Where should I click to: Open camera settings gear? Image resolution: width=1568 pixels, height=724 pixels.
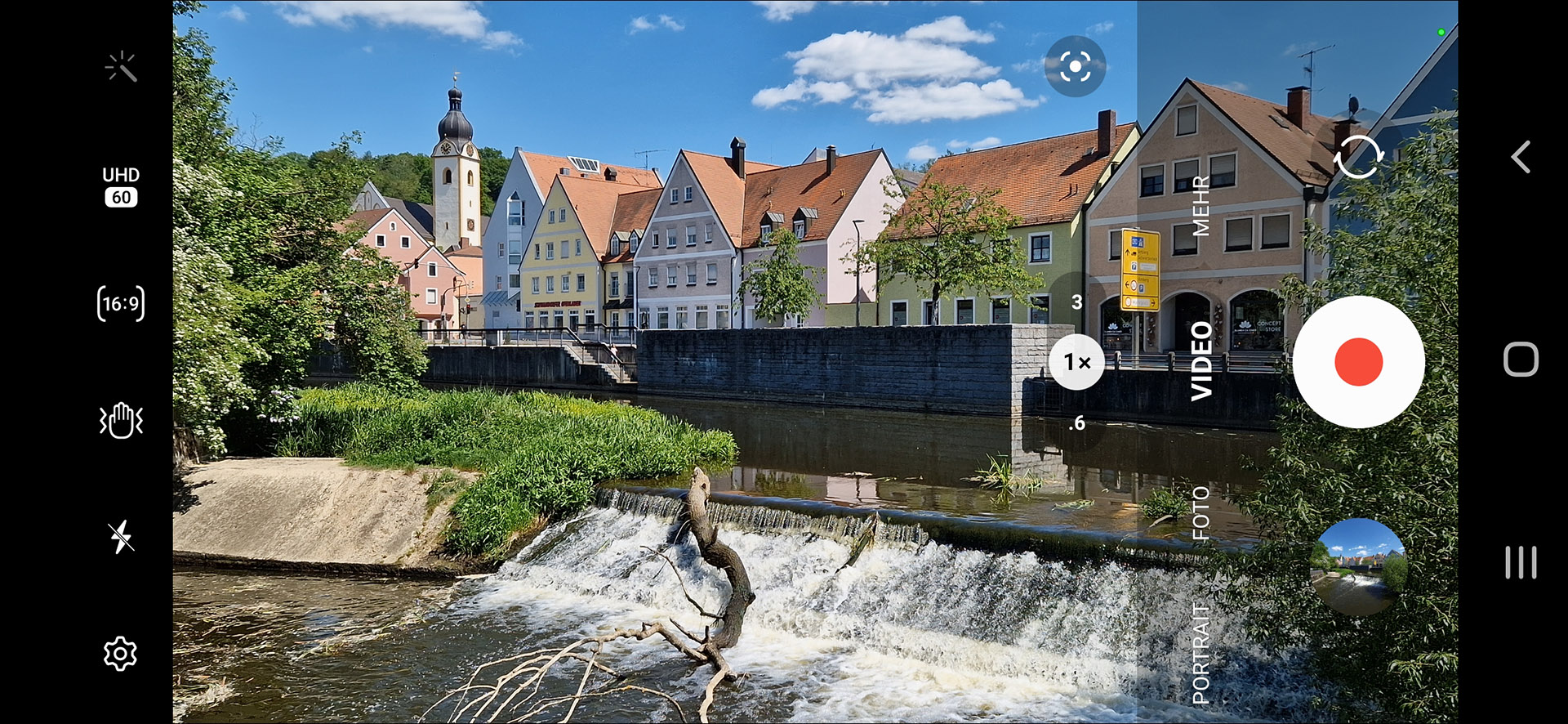[x=121, y=654]
